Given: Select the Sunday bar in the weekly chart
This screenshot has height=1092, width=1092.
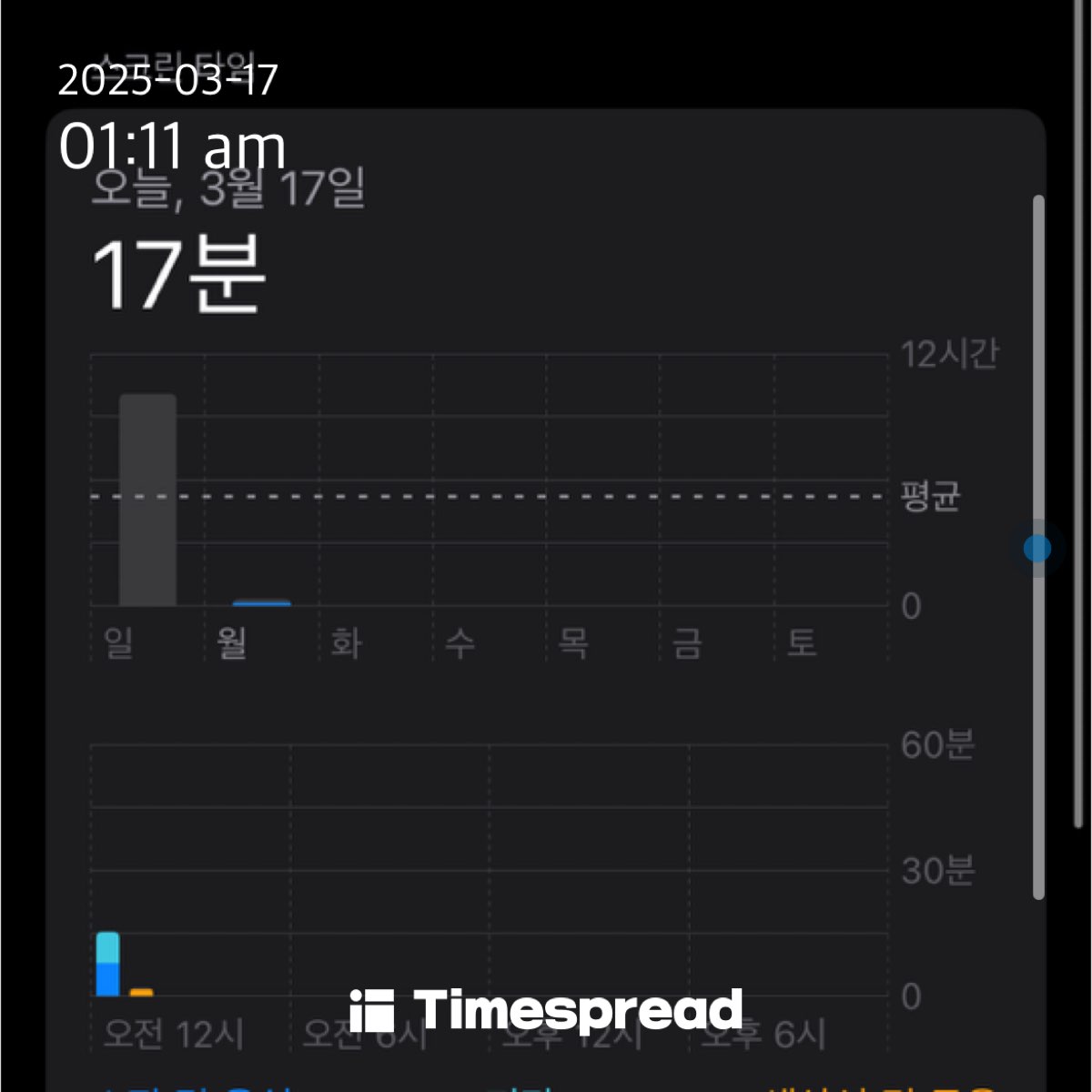Looking at the screenshot, I should coord(147,500).
